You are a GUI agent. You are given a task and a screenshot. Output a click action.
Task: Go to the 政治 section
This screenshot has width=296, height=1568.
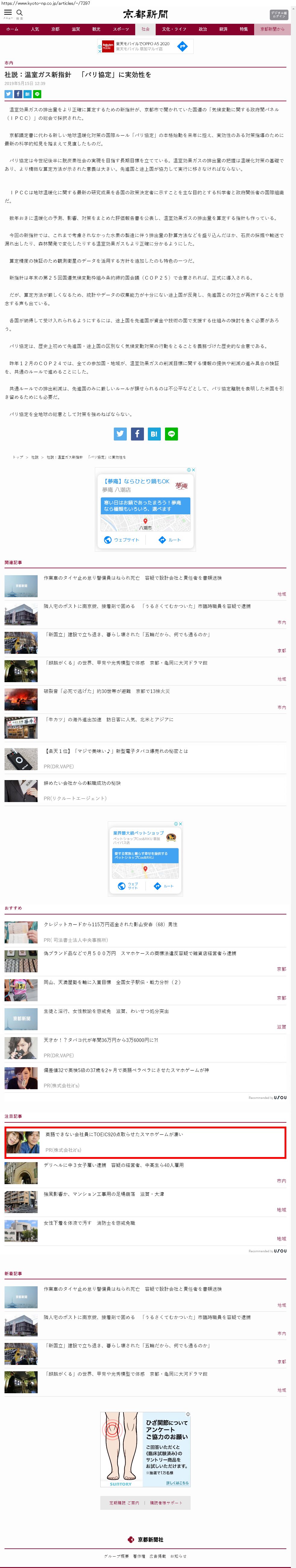(x=202, y=29)
